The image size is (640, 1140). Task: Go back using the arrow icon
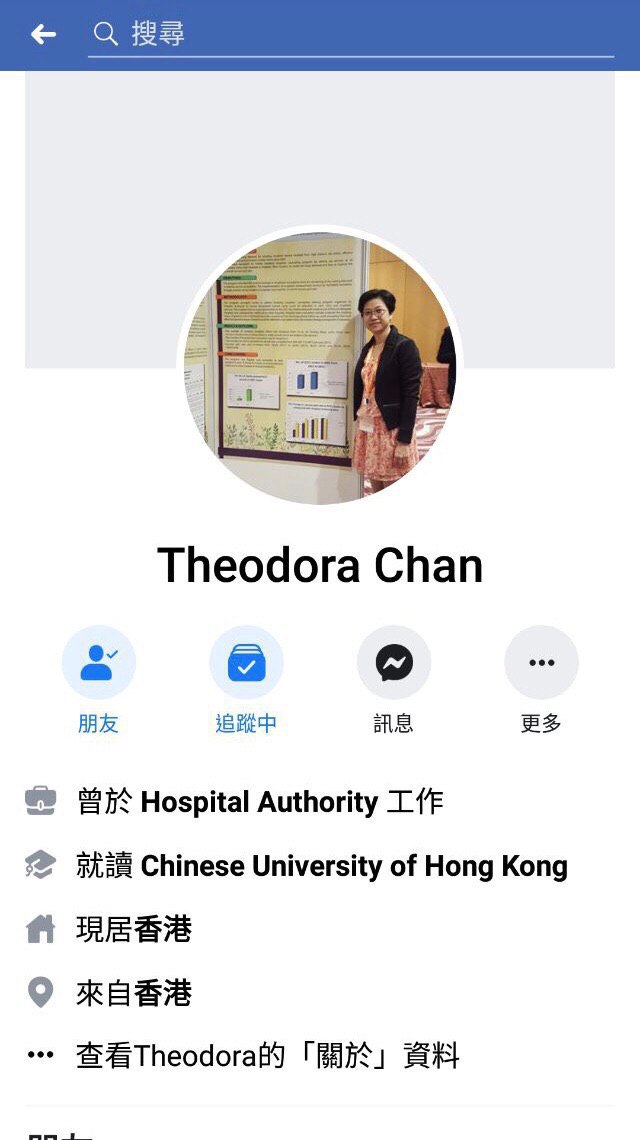pyautogui.click(x=43, y=35)
